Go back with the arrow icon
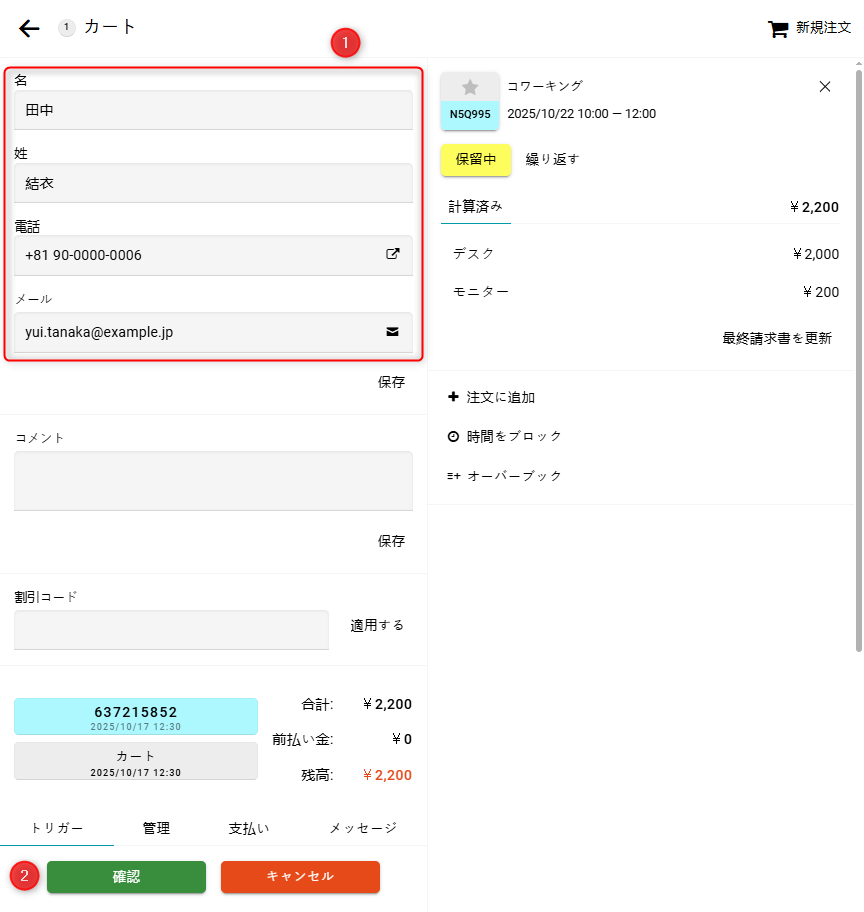The width and height of the screenshot is (864, 912). pos(29,28)
